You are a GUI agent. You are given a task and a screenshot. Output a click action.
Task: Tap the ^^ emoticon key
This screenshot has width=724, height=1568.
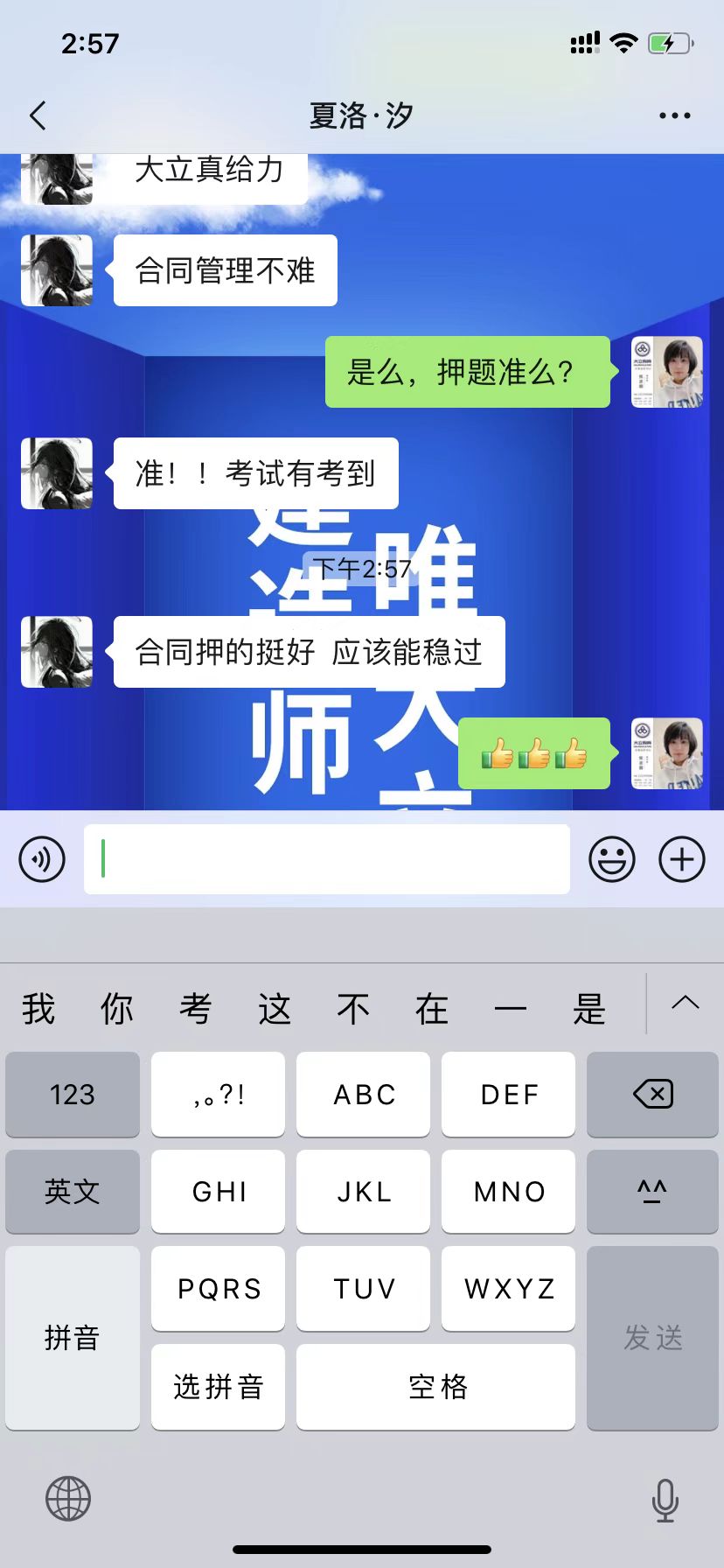pos(652,1192)
